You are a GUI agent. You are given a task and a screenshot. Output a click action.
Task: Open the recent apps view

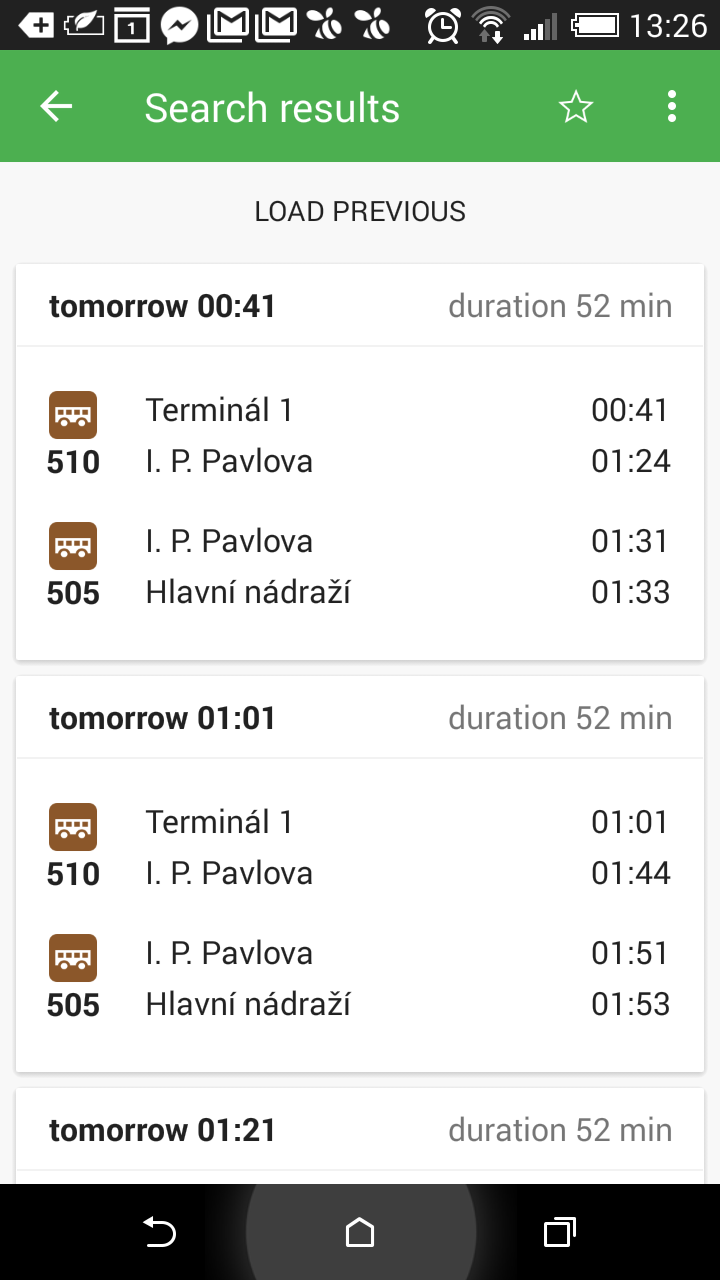560,1233
